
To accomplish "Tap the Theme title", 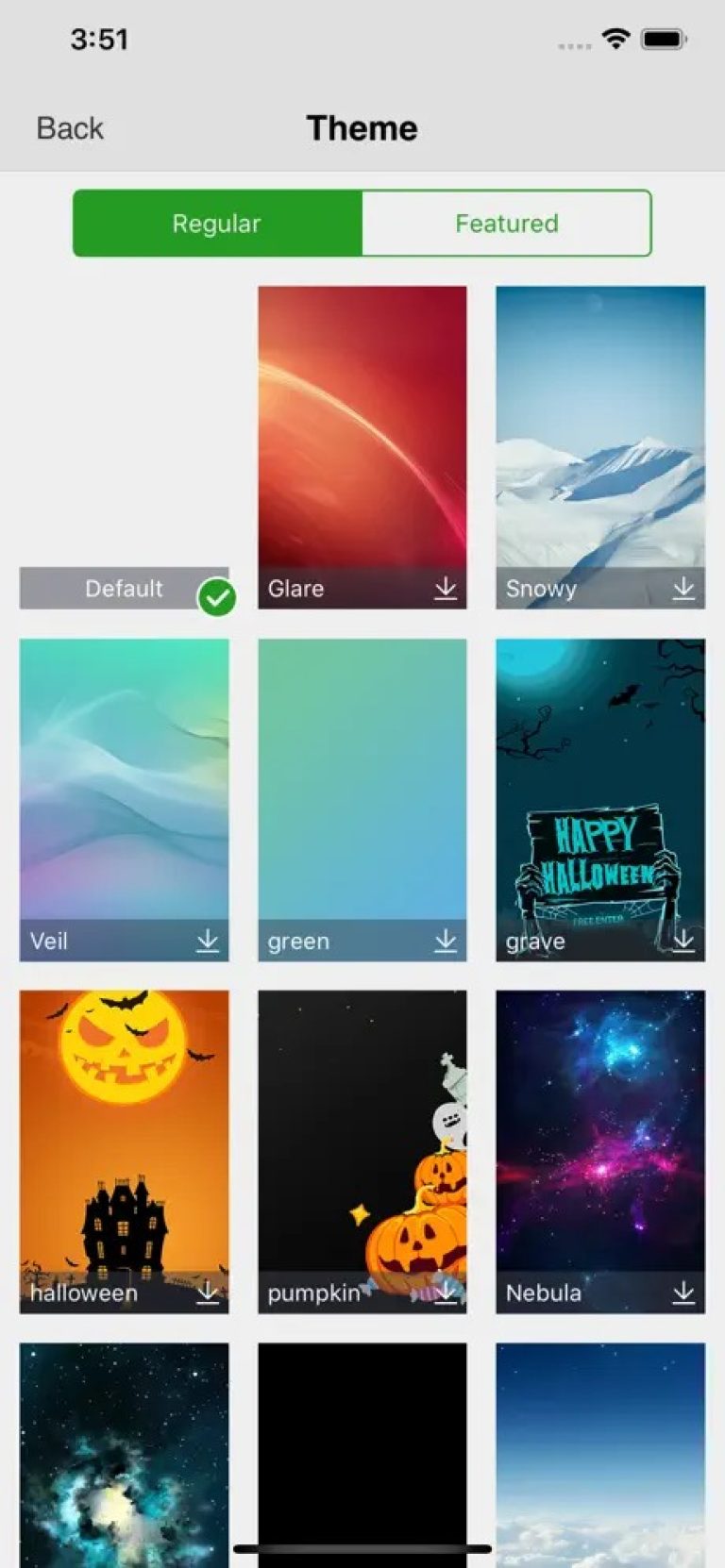I will point(362,127).
